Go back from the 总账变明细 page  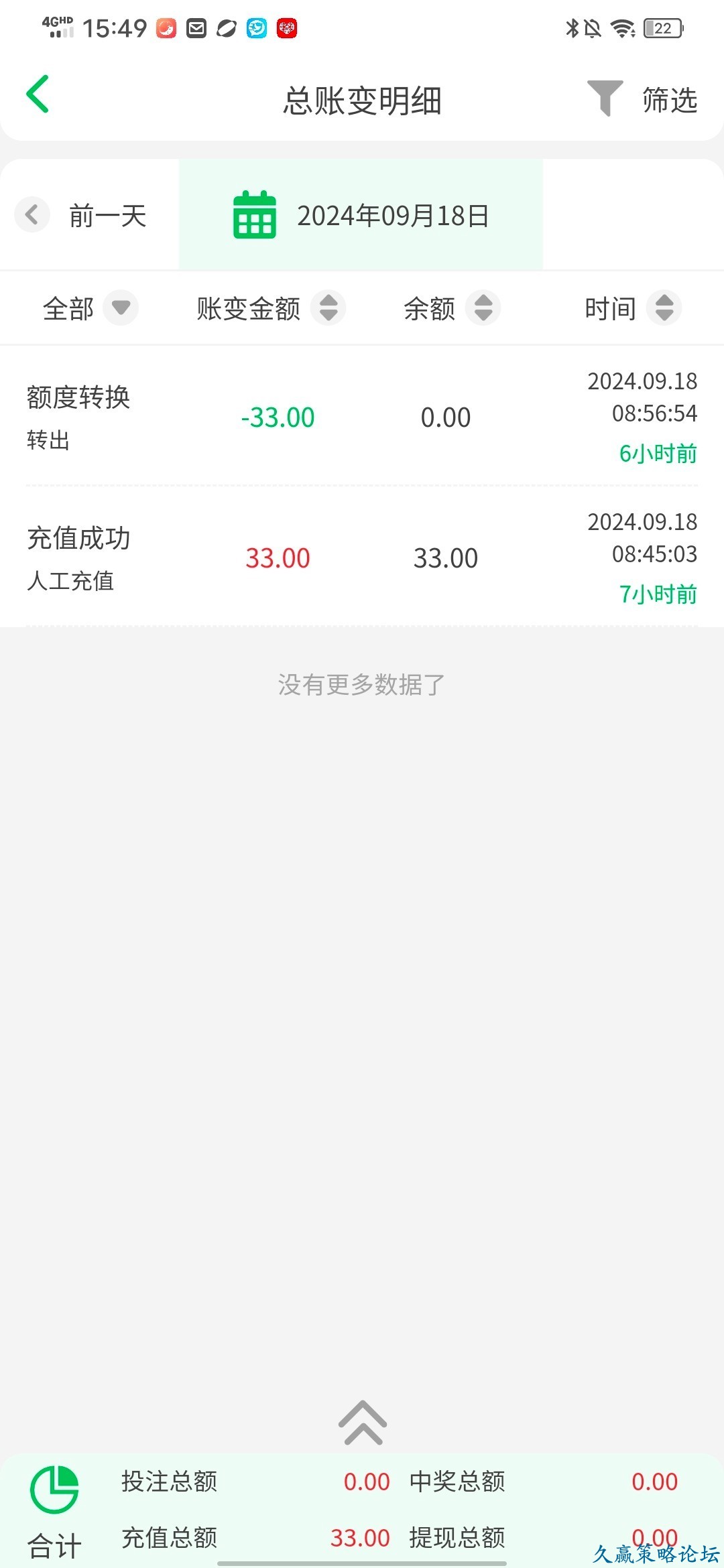click(38, 94)
